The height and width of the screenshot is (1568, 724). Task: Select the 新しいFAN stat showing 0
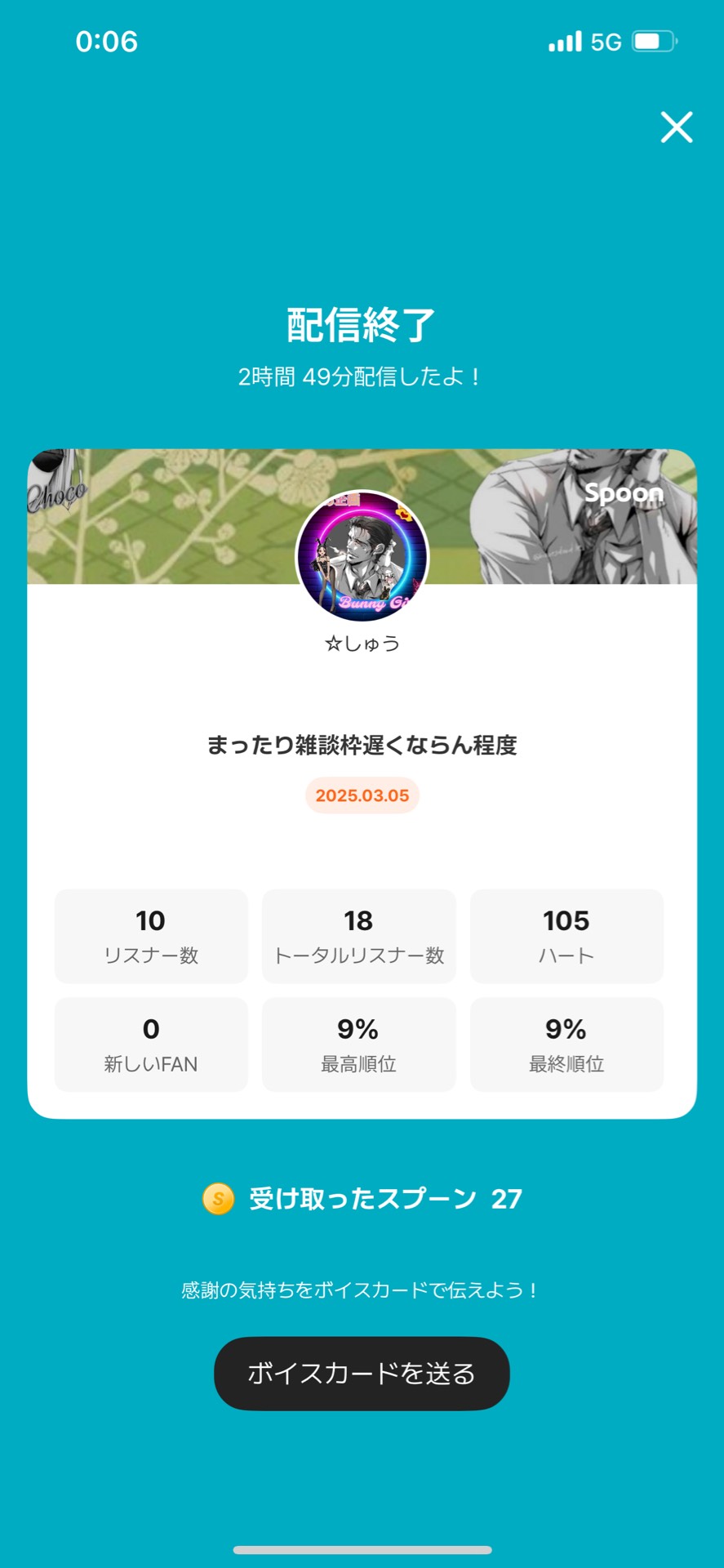[150, 1045]
